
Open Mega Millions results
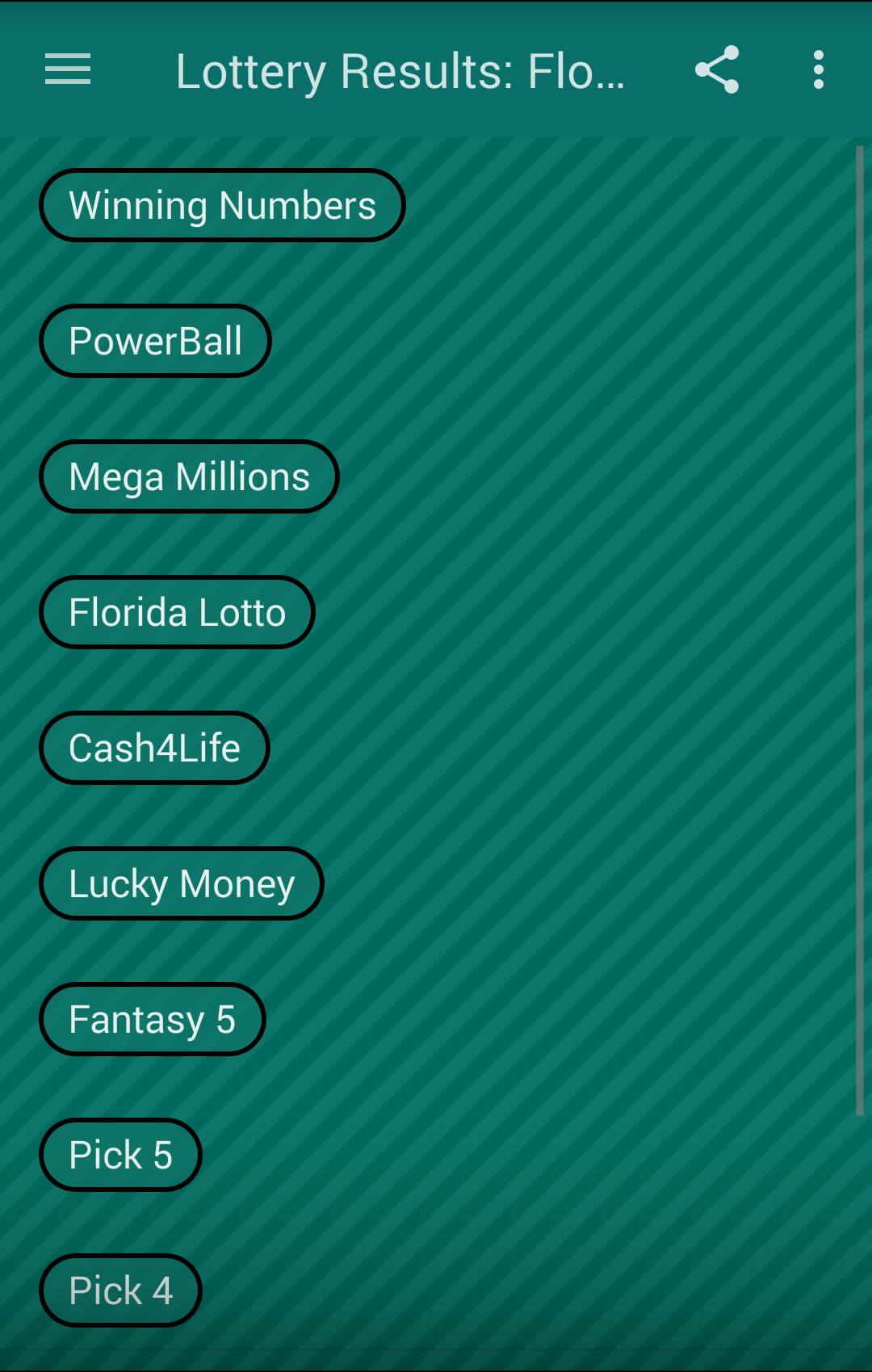[188, 477]
